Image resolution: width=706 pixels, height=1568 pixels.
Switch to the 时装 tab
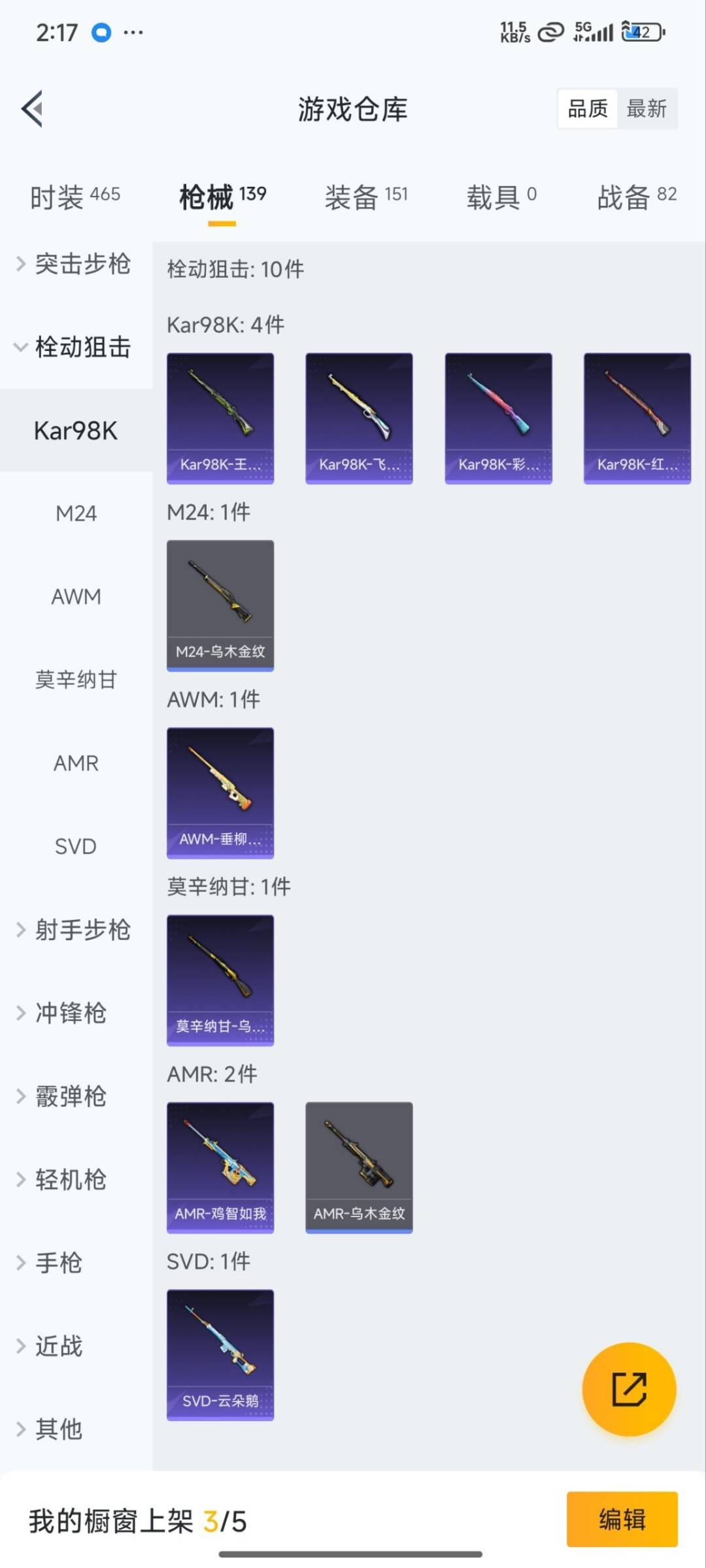75,196
